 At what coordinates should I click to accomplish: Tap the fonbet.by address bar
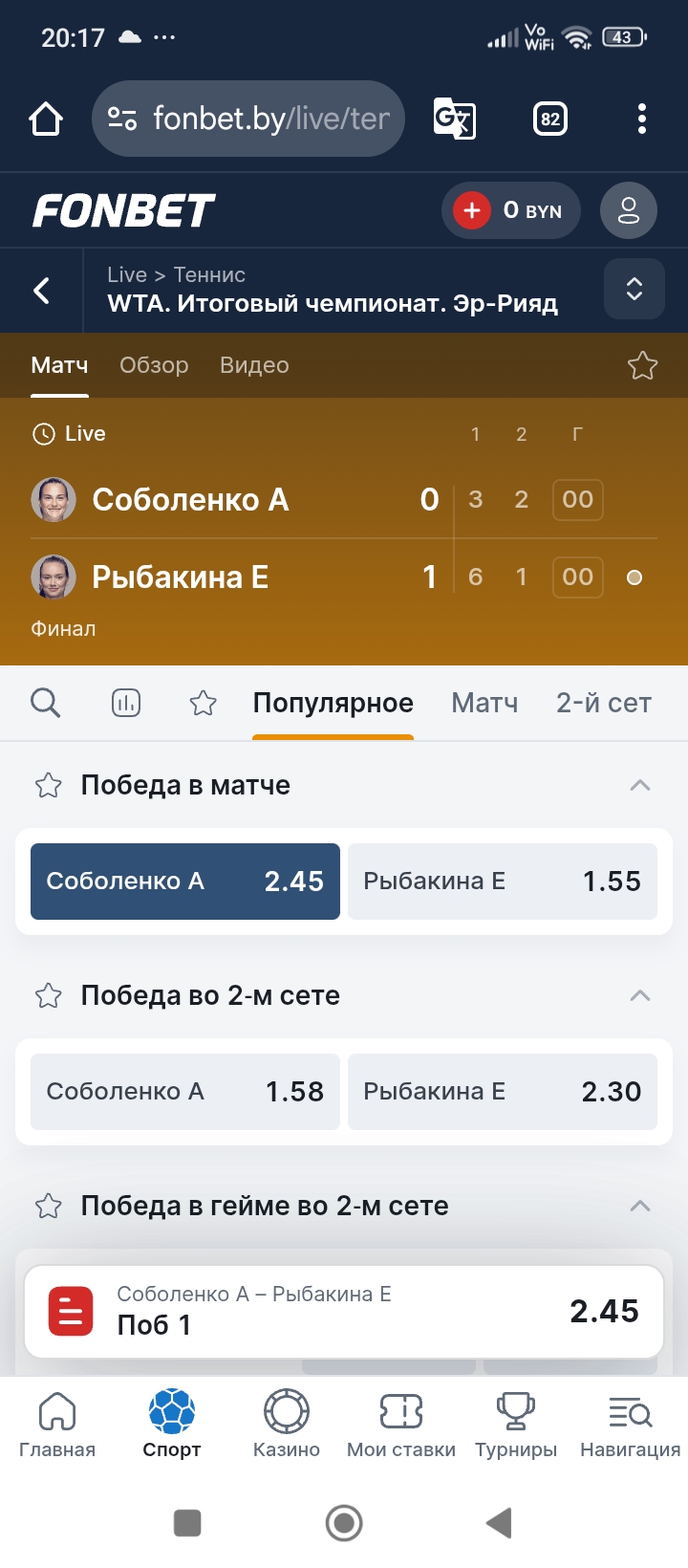tap(247, 118)
